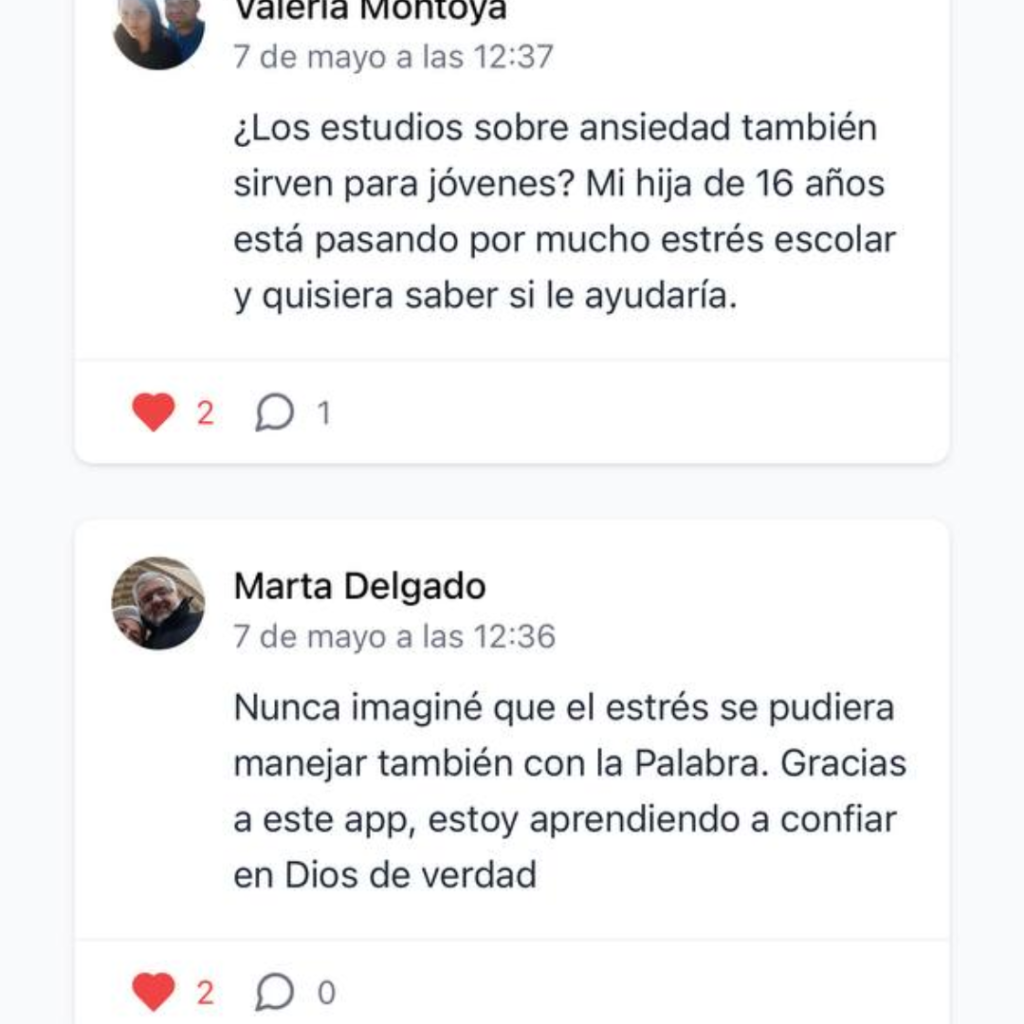The width and height of the screenshot is (1024, 1024).
Task: Open replies on Valeria Montoya's comment
Action: [275, 412]
